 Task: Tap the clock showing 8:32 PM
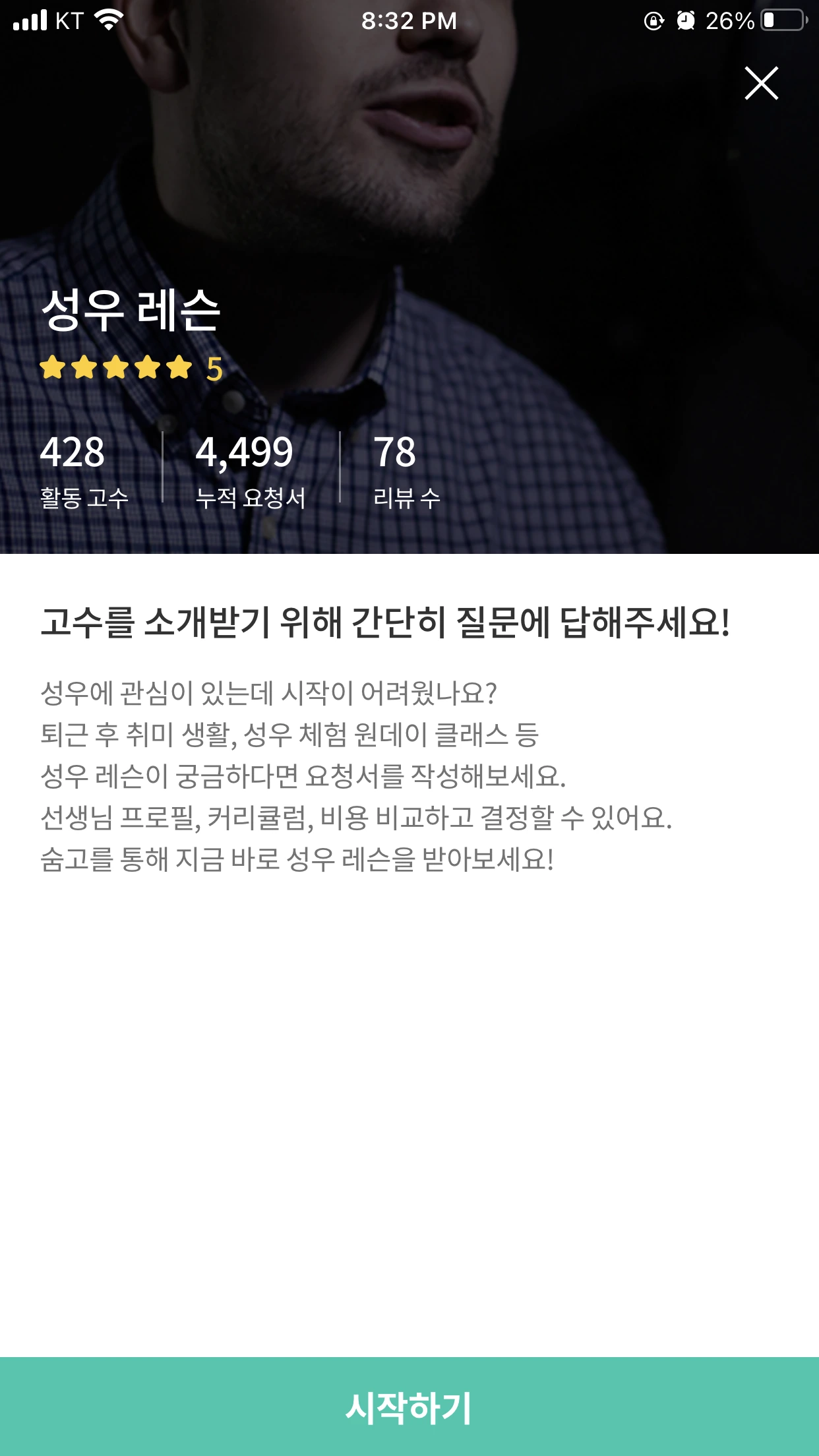[409, 20]
